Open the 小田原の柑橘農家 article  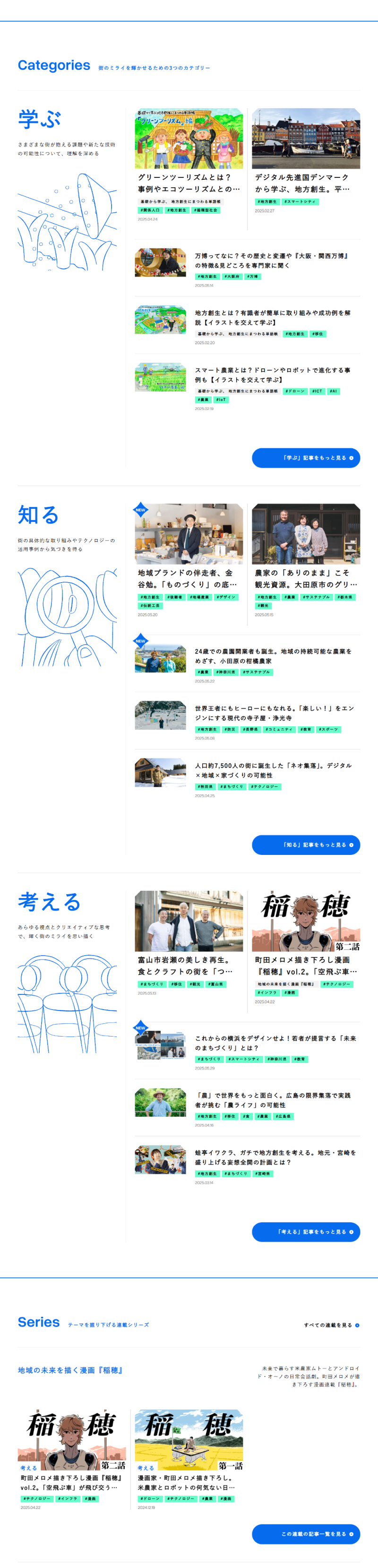point(273,655)
